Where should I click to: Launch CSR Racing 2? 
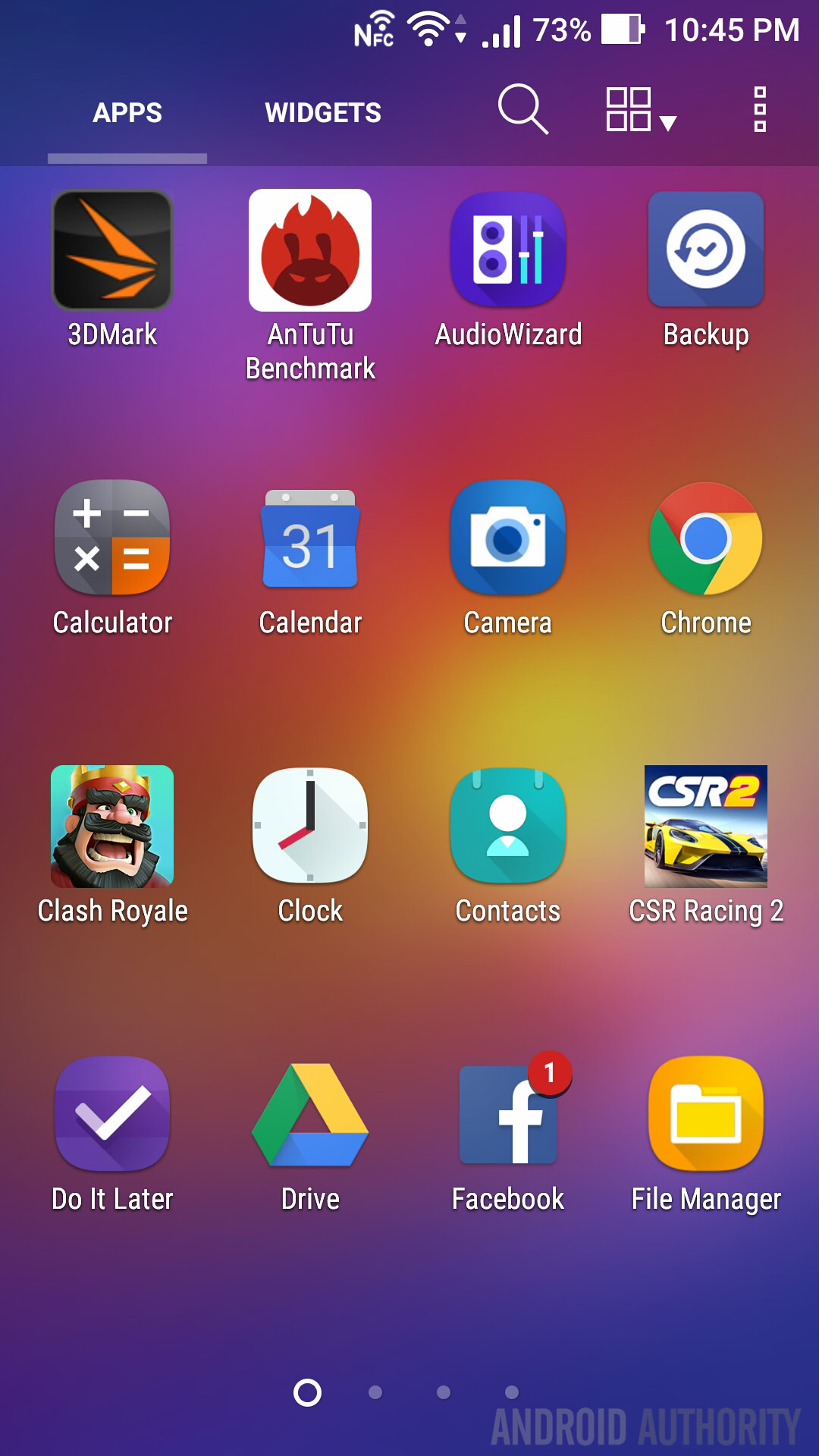706,827
